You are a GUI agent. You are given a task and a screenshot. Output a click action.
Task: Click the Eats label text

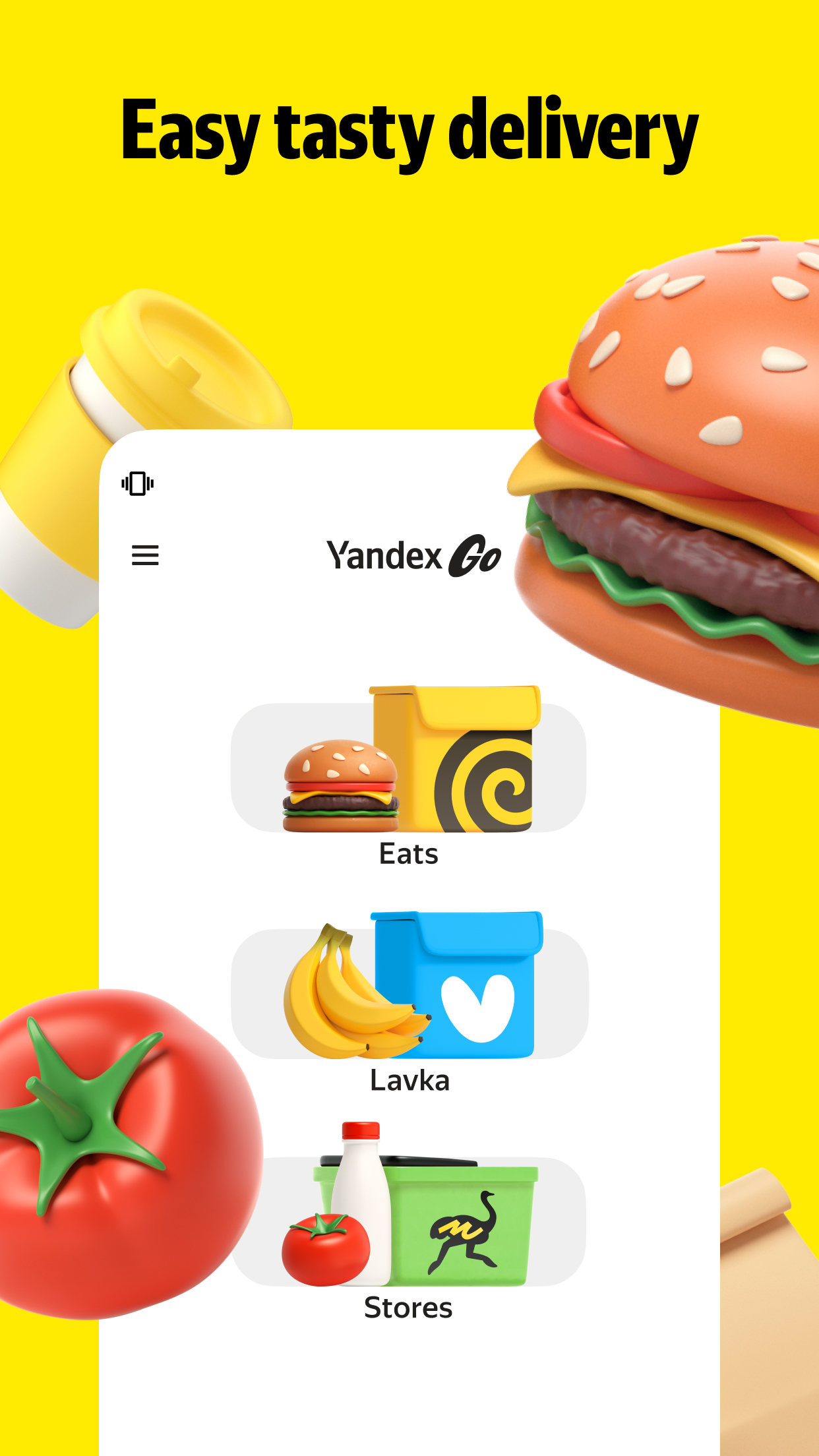click(408, 853)
